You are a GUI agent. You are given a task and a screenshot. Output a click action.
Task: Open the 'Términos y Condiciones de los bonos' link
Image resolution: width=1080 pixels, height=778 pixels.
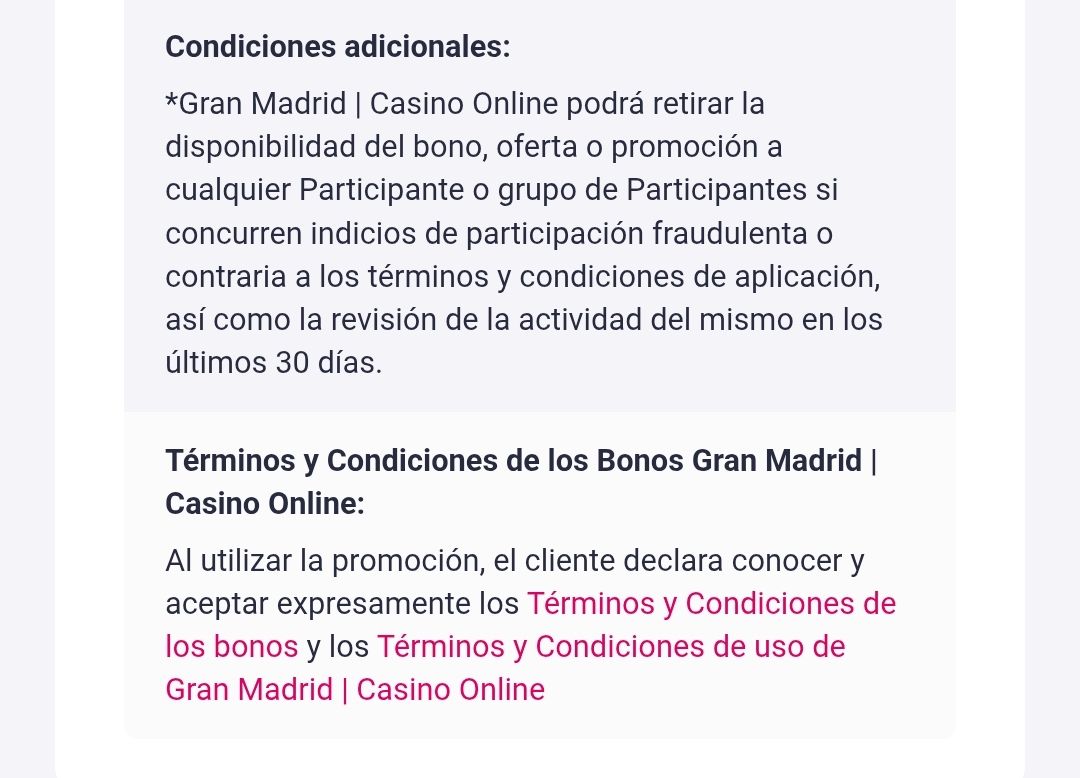[x=710, y=604]
